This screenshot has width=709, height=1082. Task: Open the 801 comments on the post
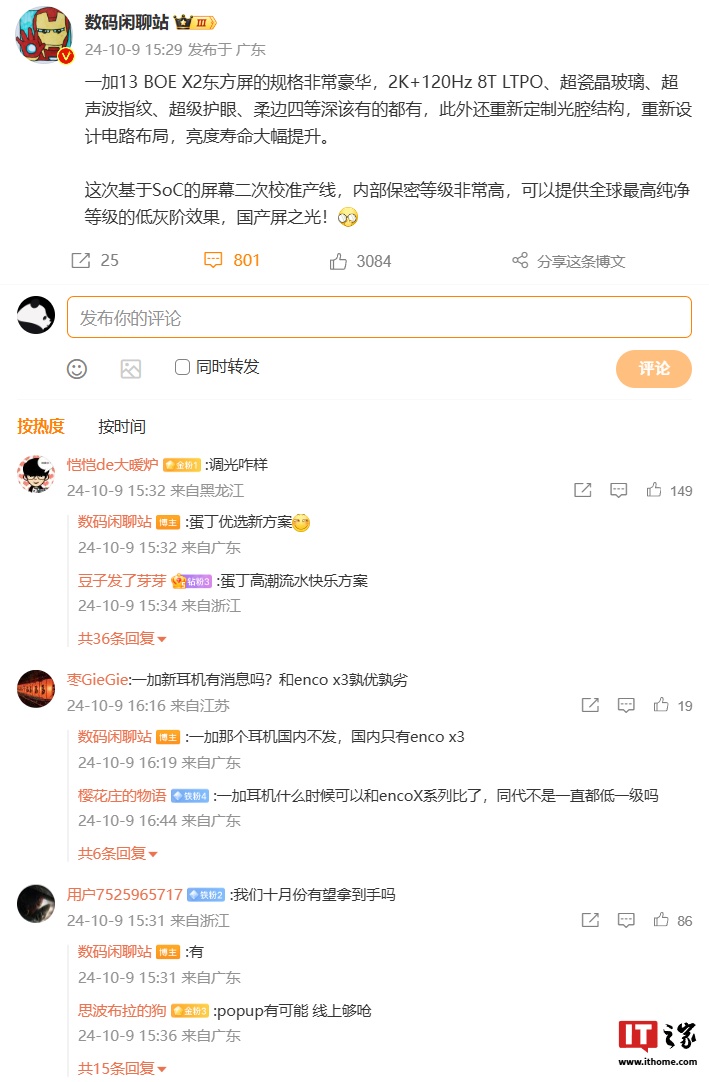232,260
